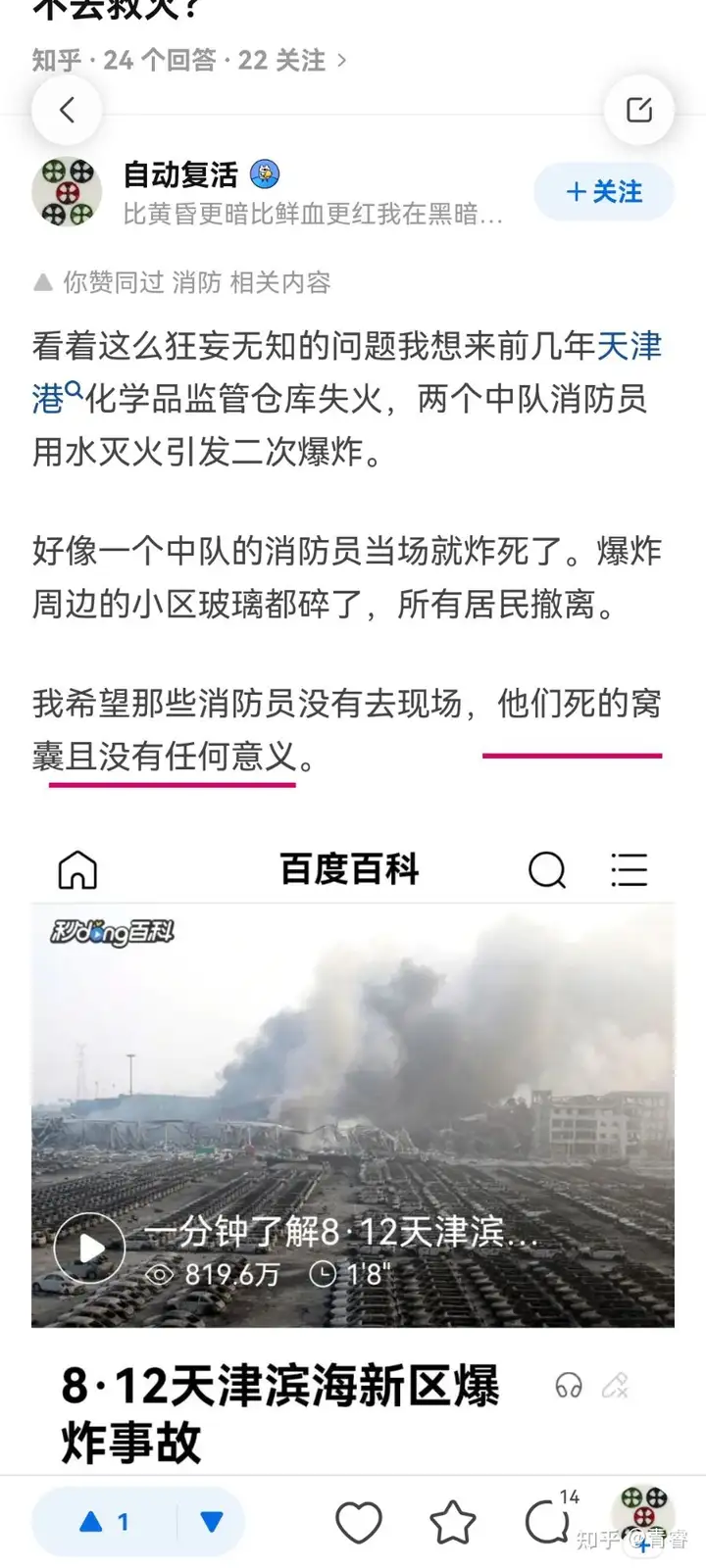706x1568 pixels.
Task: Open the write answer edit icon
Action: pyautogui.click(x=639, y=110)
